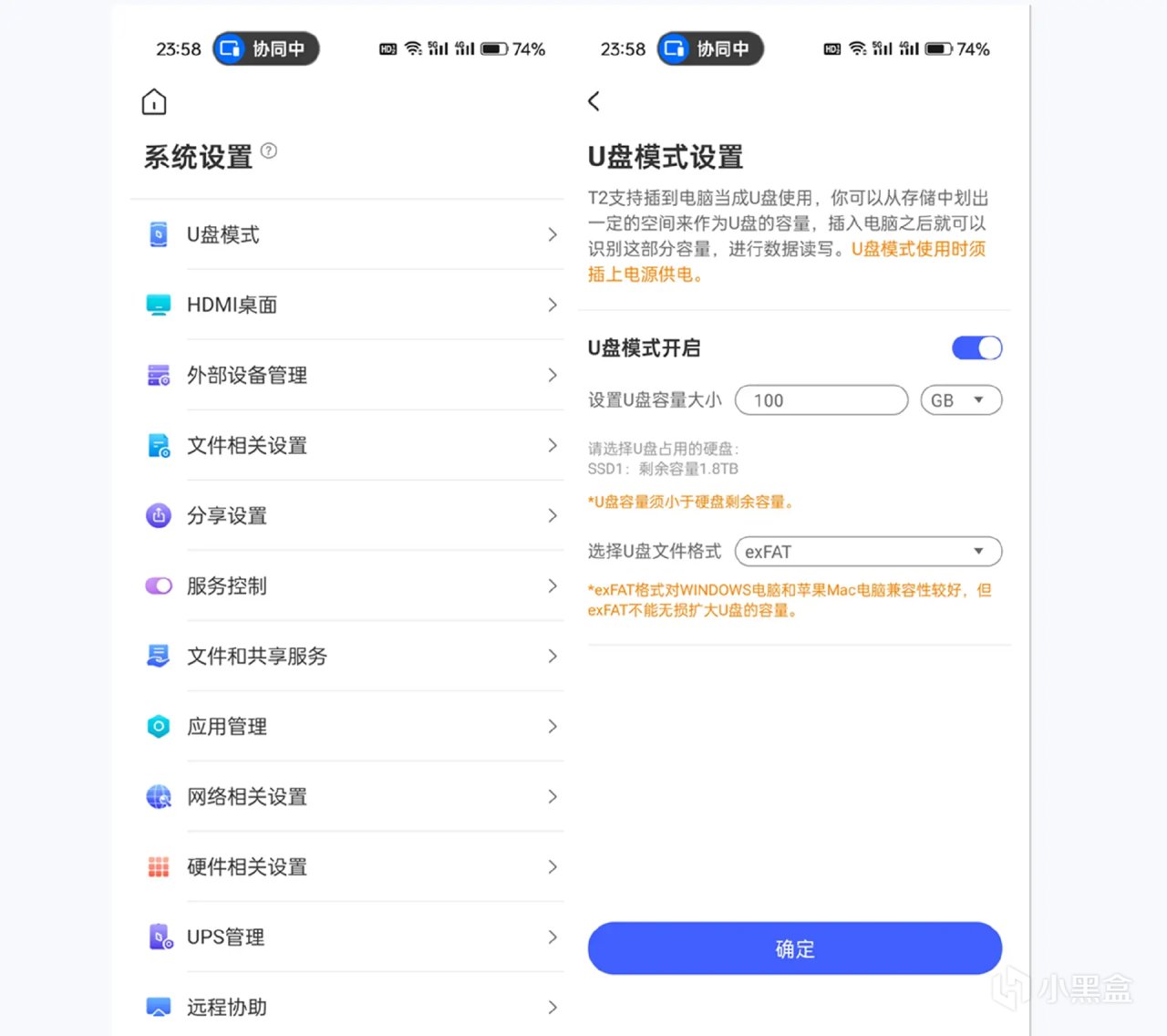Open the help icon beside 系统设置
1167x1036 pixels.
[269, 151]
